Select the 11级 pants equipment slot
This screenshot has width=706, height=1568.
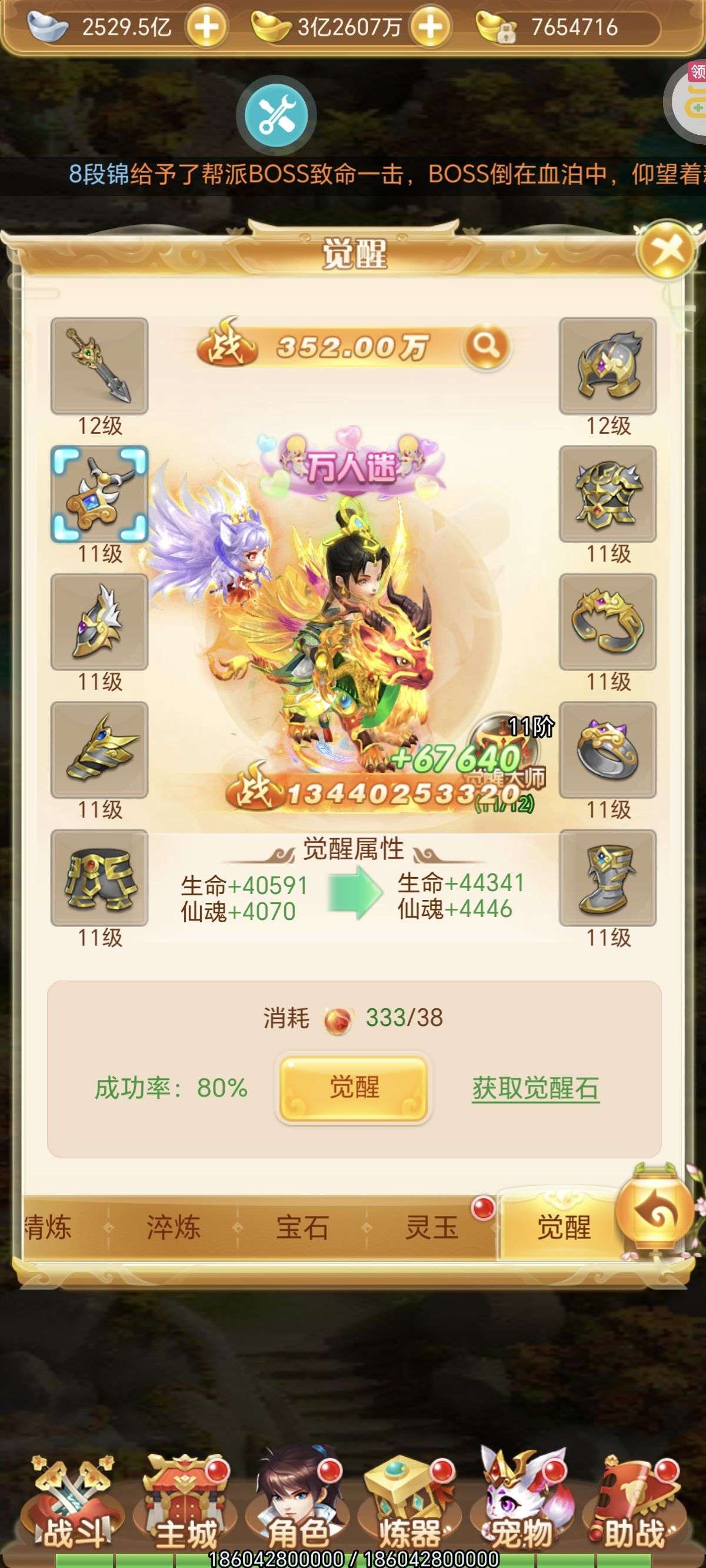click(x=99, y=877)
